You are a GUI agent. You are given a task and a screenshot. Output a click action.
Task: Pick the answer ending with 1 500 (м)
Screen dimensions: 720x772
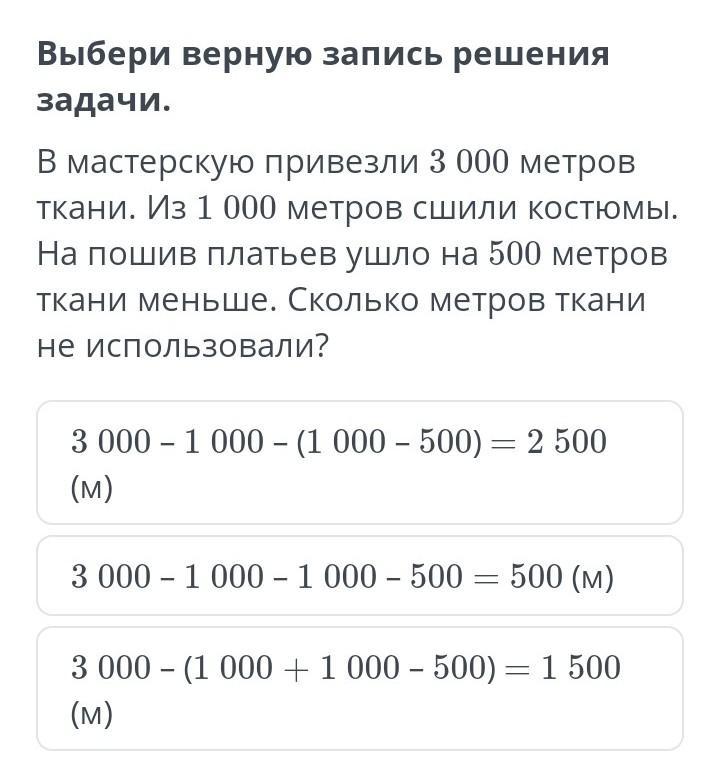point(360,689)
